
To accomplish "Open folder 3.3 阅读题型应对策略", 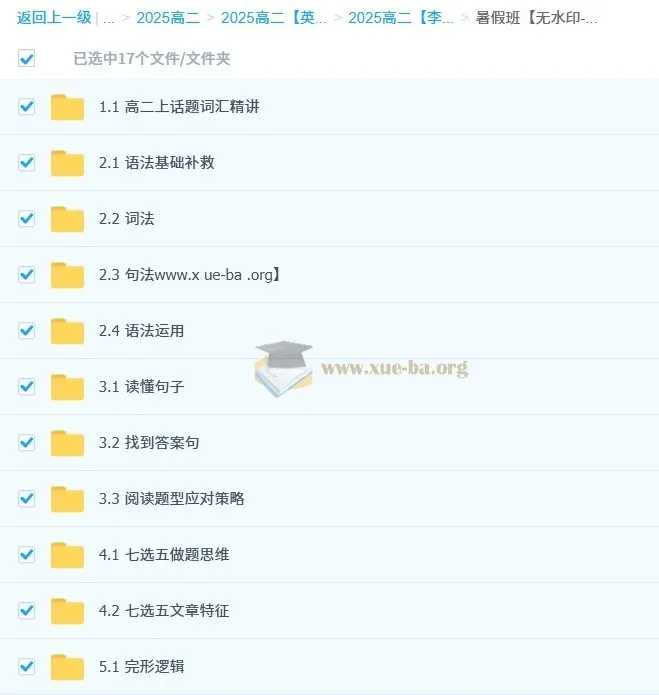I will [x=171, y=498].
